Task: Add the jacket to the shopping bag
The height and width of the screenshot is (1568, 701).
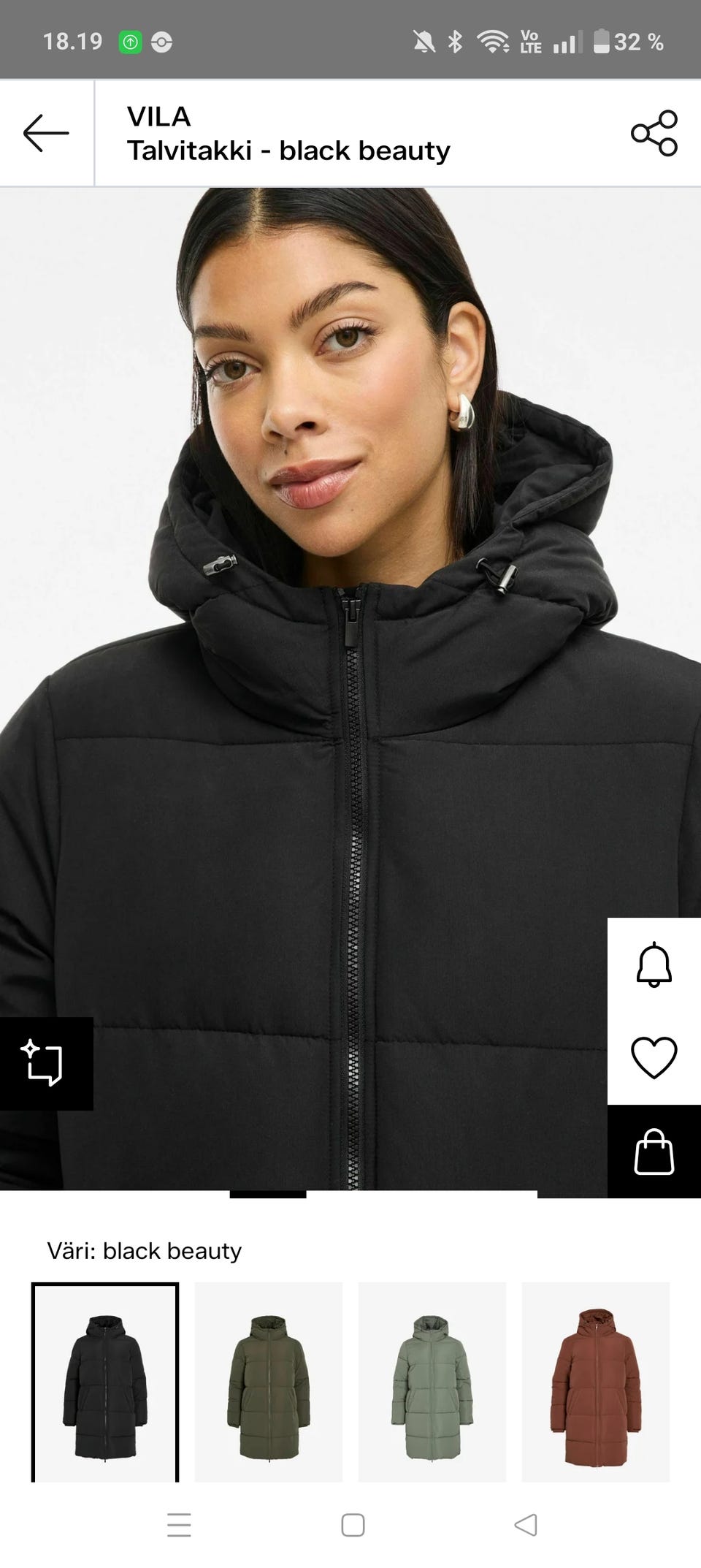Action: (x=654, y=1152)
